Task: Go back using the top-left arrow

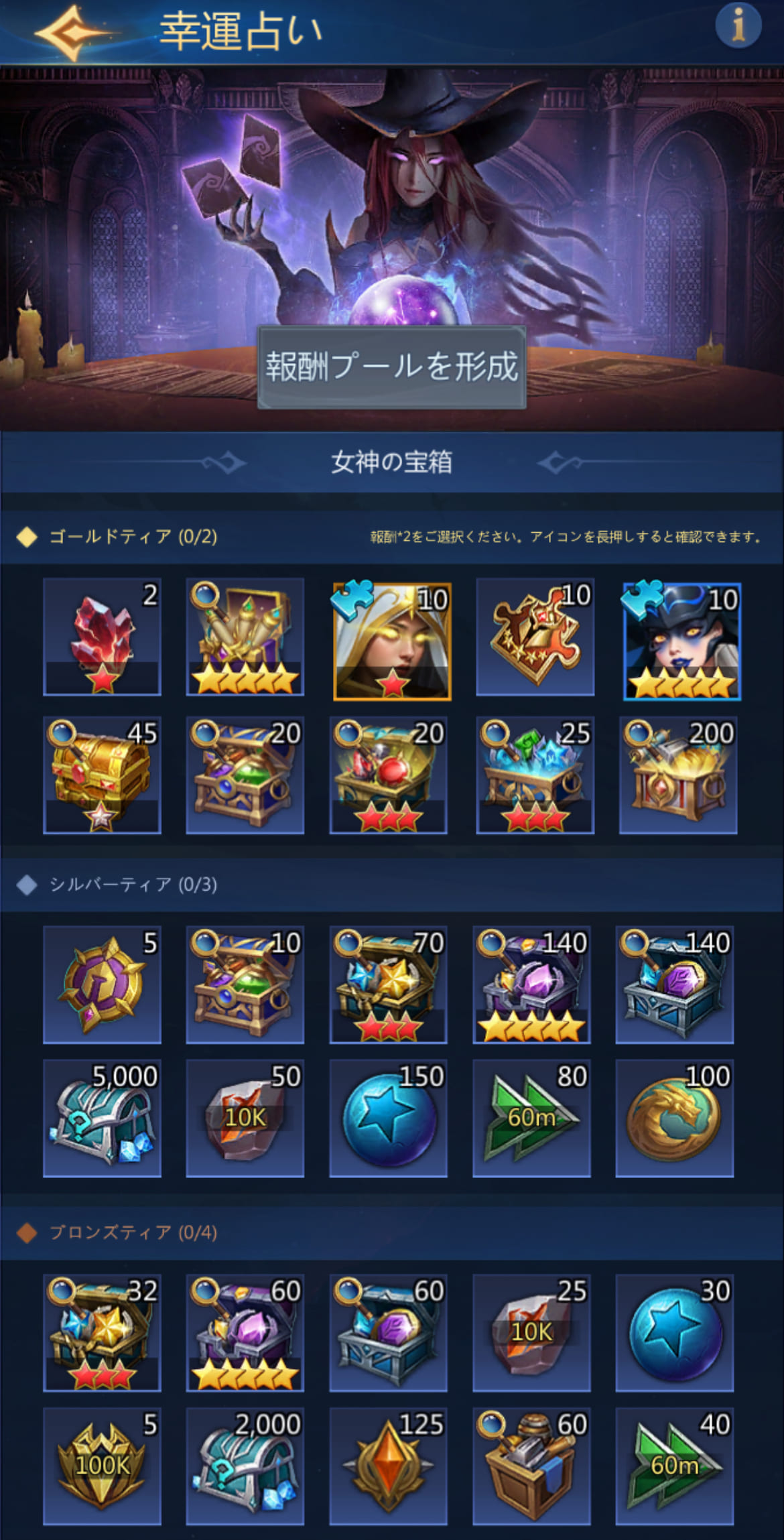Action: click(x=67, y=32)
